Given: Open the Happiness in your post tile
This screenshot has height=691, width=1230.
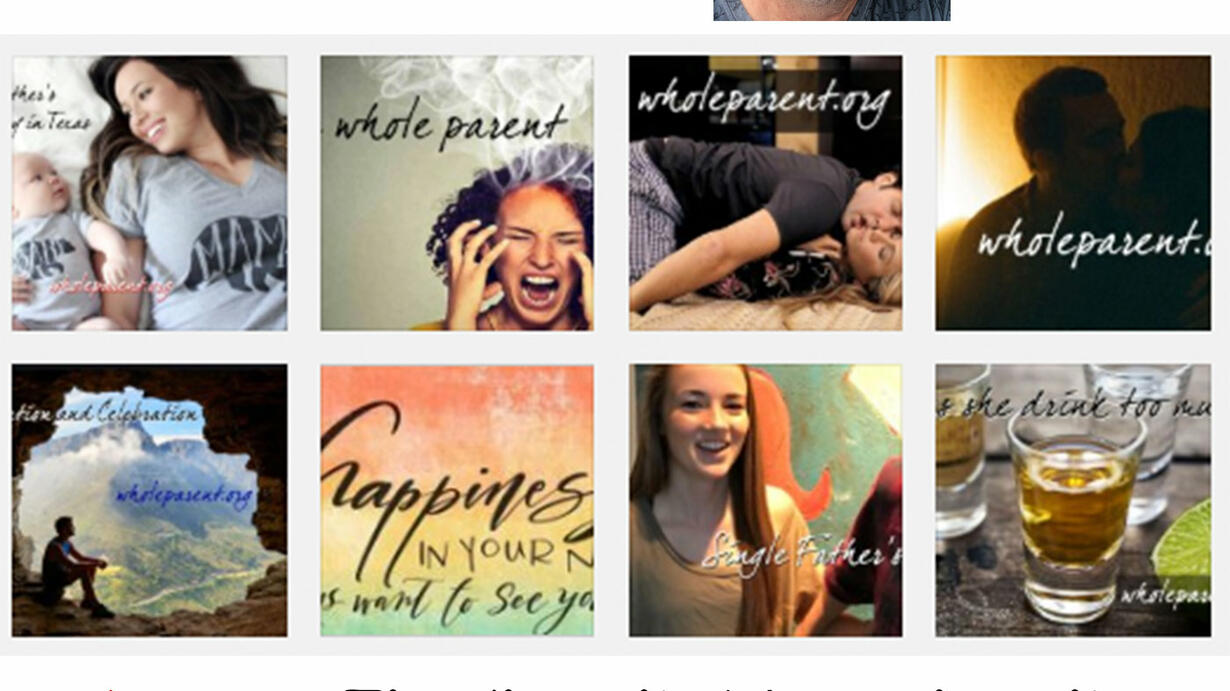Looking at the screenshot, I should coord(457,500).
